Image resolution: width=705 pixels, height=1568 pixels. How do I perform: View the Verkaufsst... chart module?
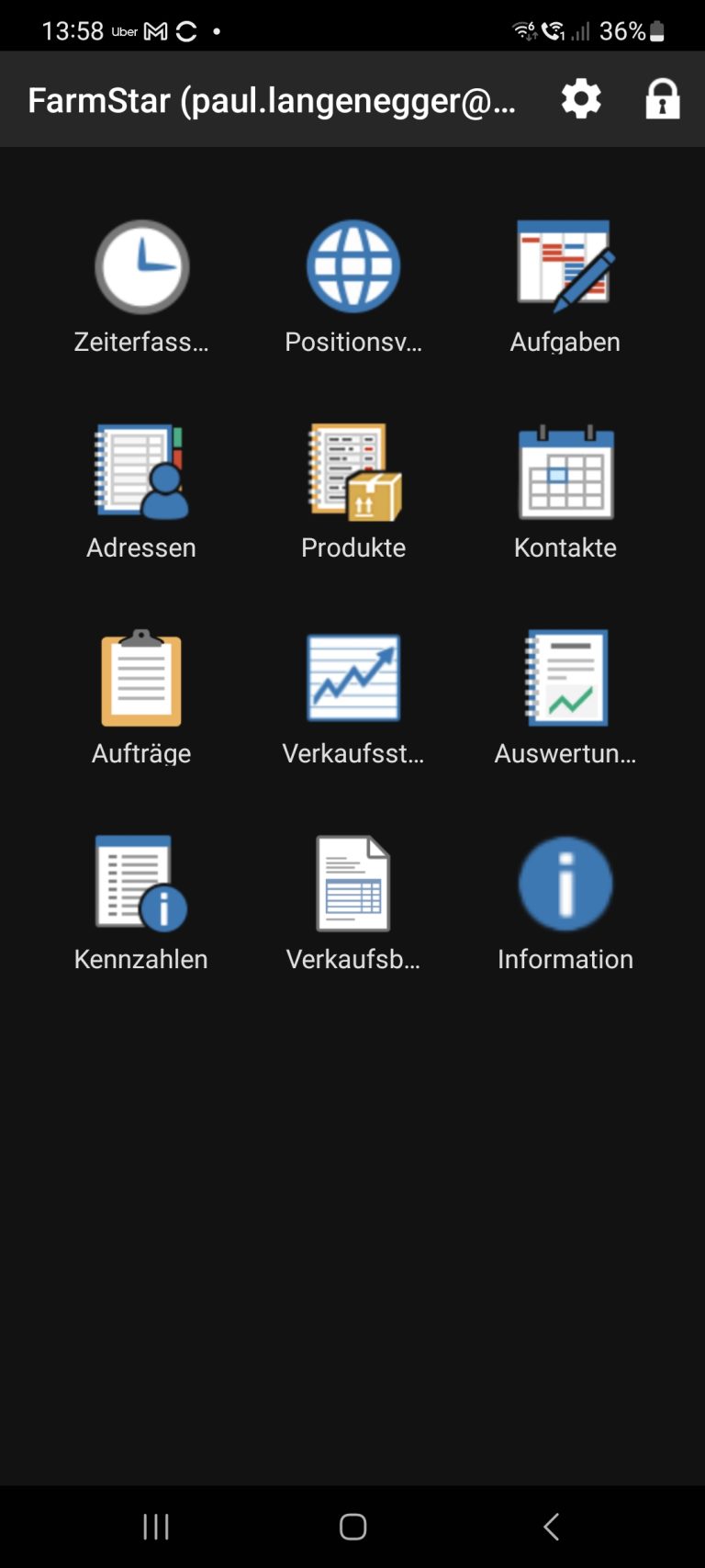(353, 698)
